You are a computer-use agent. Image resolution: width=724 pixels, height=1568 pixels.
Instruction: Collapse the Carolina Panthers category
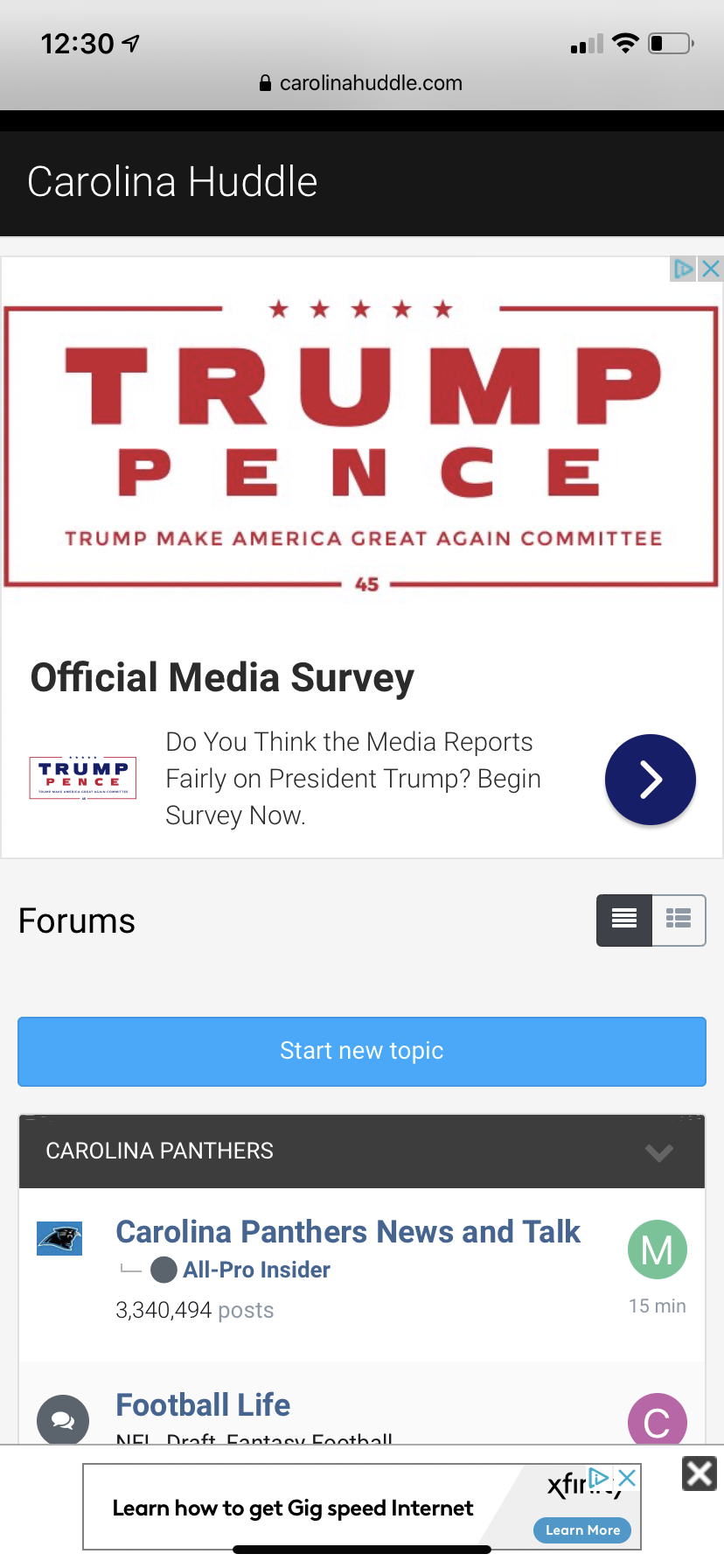(658, 1152)
